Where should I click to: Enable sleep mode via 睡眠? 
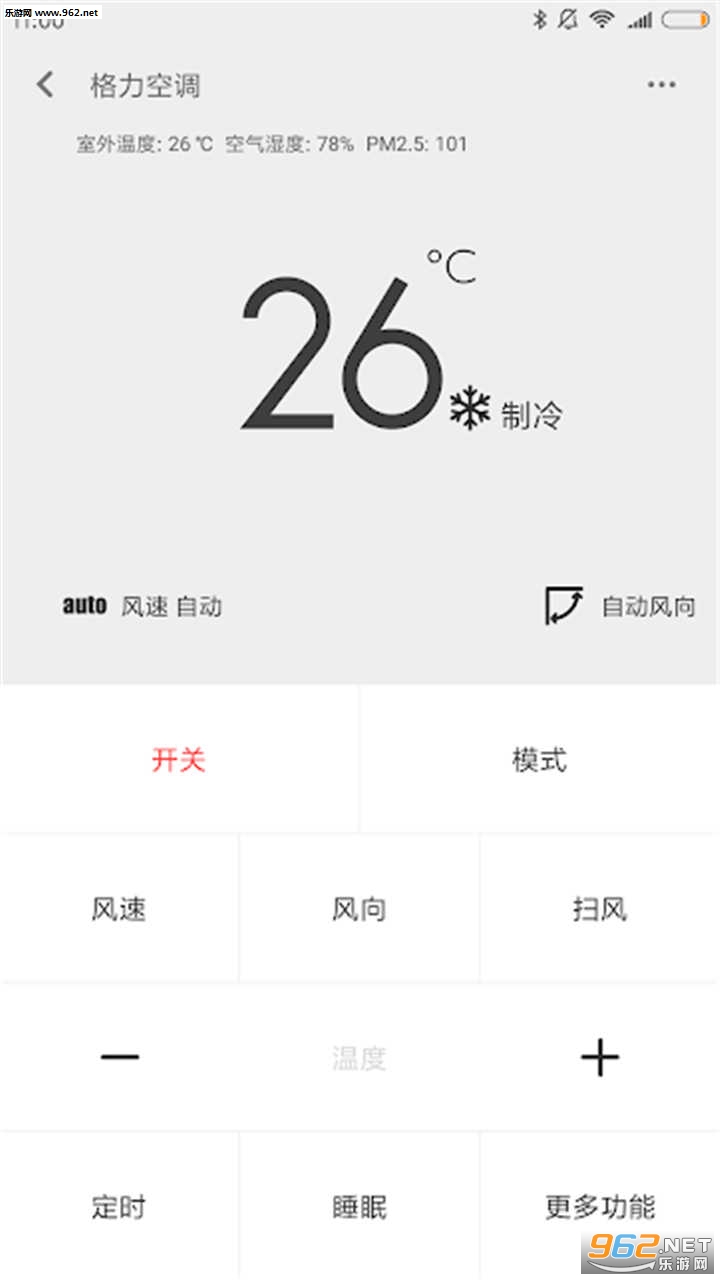pos(359,1207)
